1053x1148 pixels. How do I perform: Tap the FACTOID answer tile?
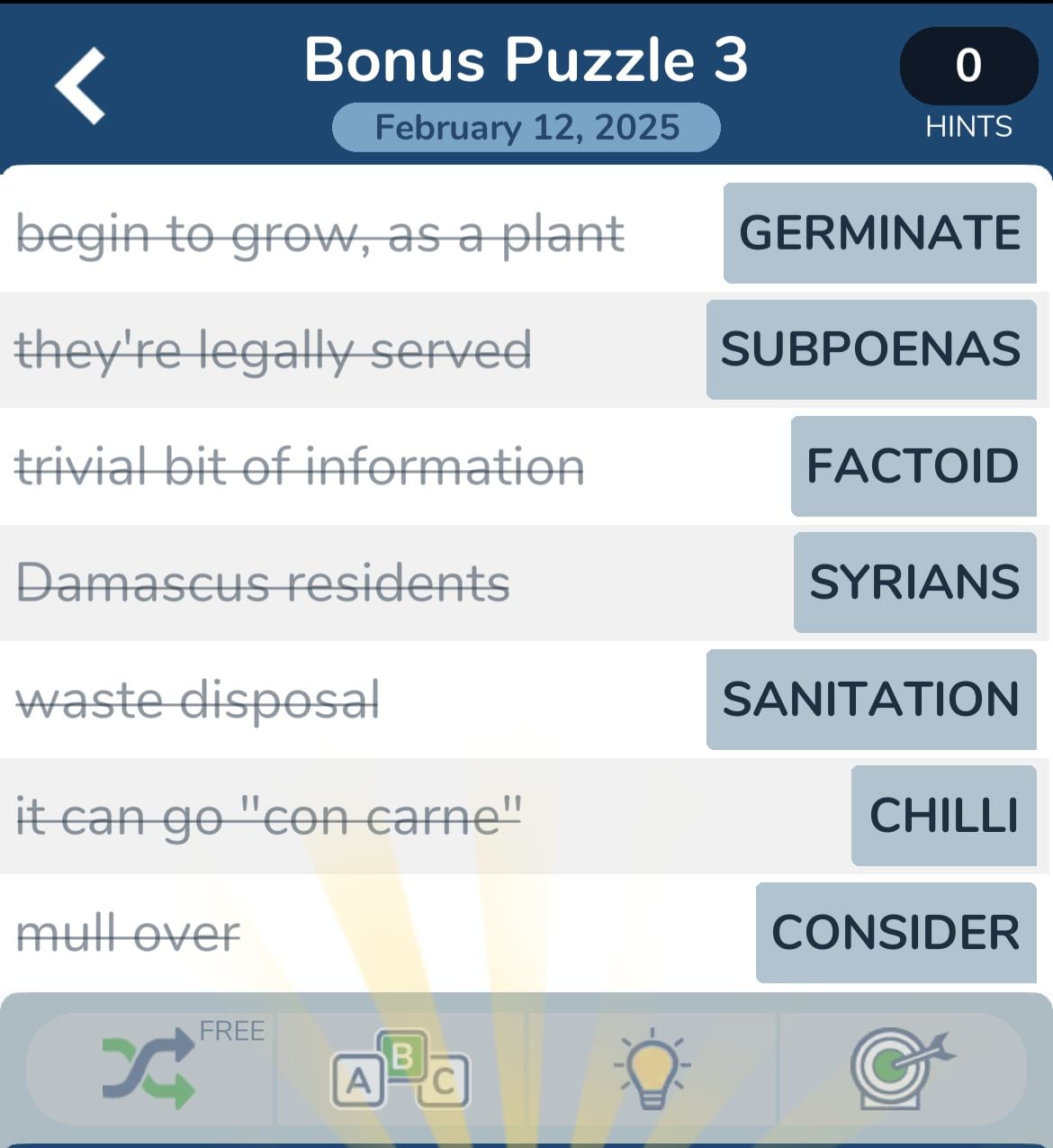click(913, 466)
